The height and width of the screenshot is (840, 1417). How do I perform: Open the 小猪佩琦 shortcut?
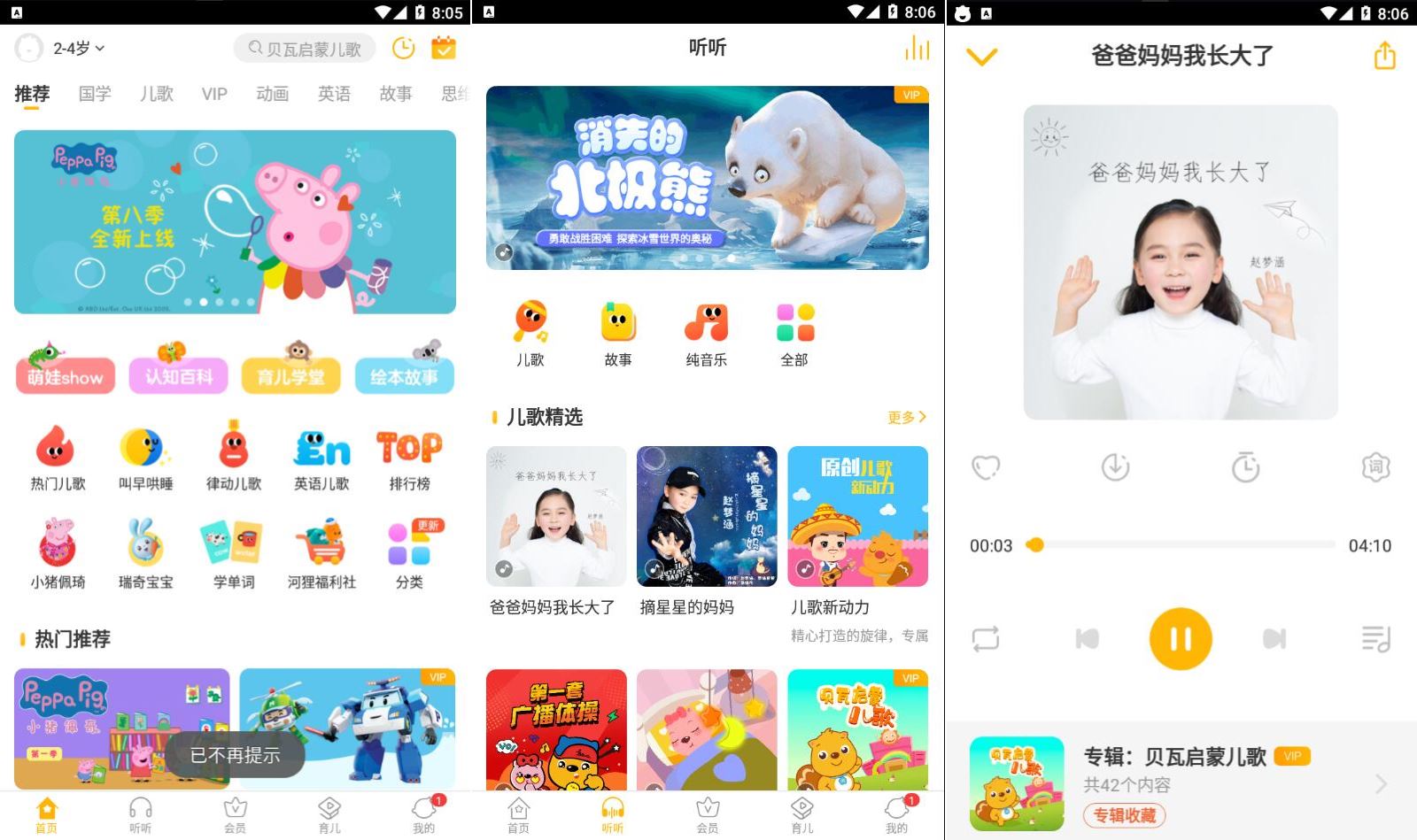58,555
